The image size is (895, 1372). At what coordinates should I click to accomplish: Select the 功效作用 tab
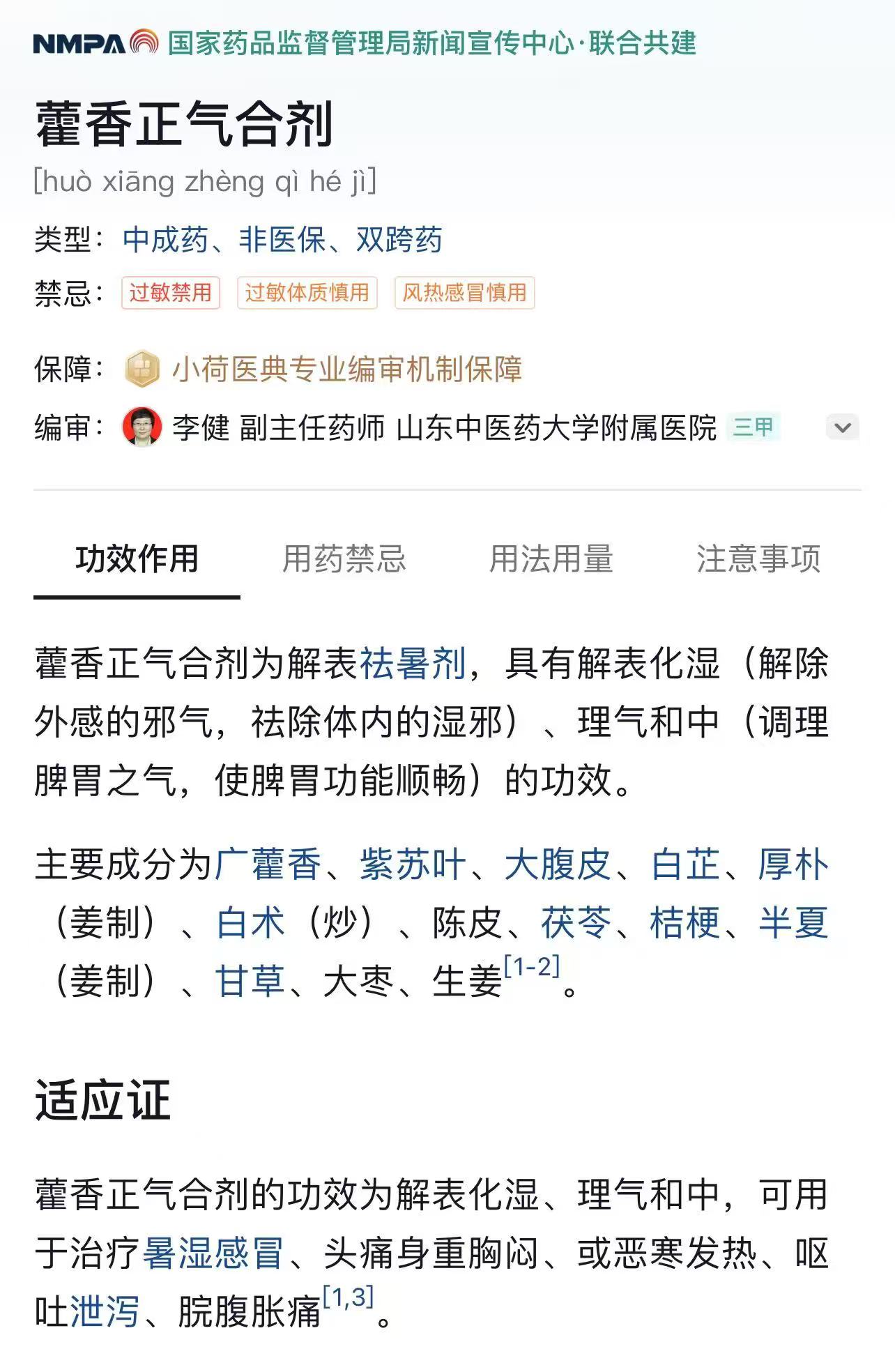137,559
